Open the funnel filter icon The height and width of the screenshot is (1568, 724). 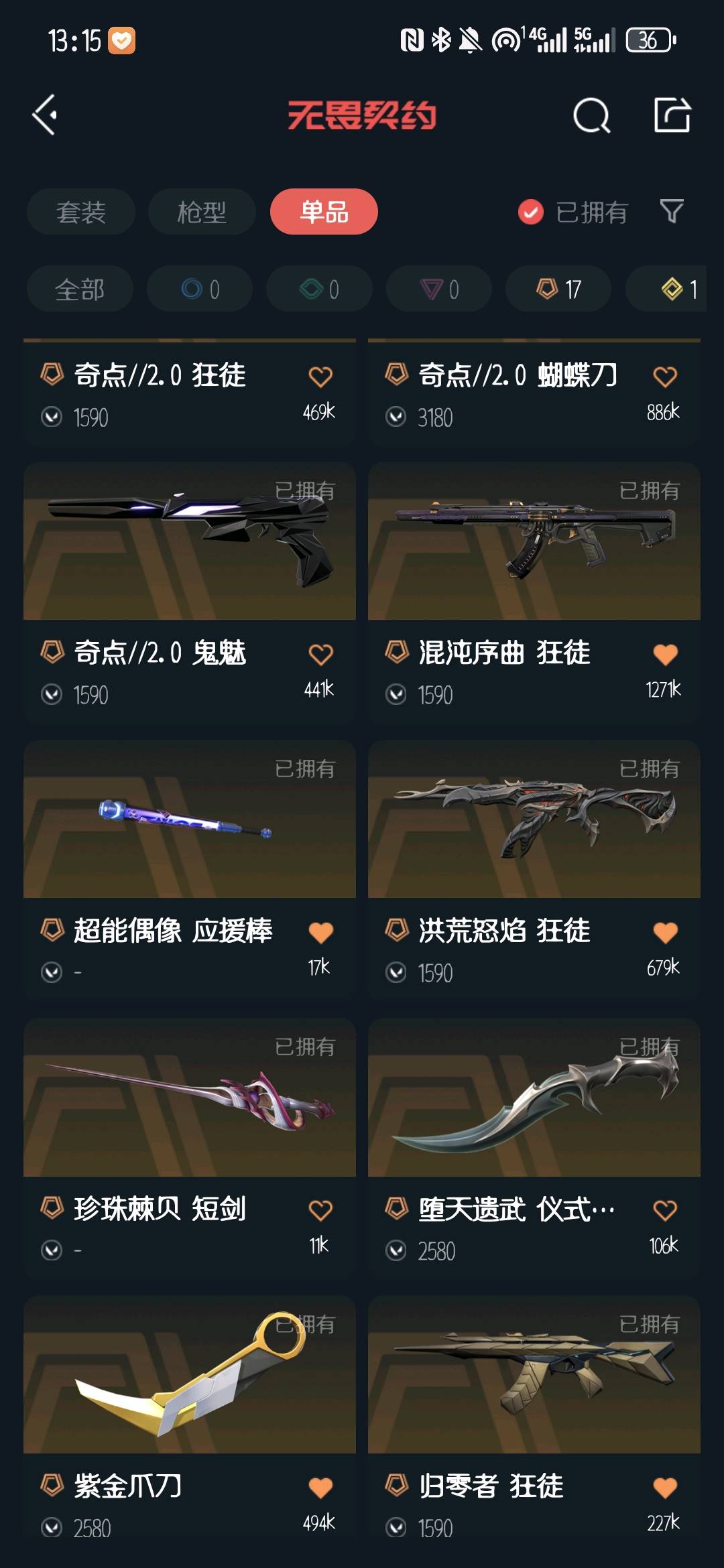point(671,212)
